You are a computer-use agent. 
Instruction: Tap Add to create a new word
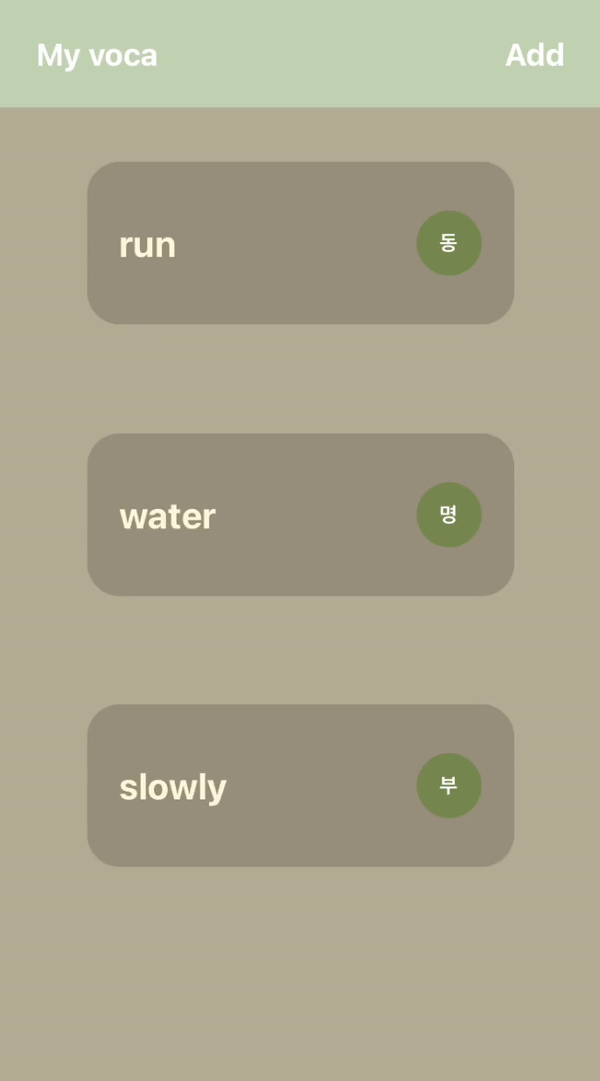[x=534, y=55]
